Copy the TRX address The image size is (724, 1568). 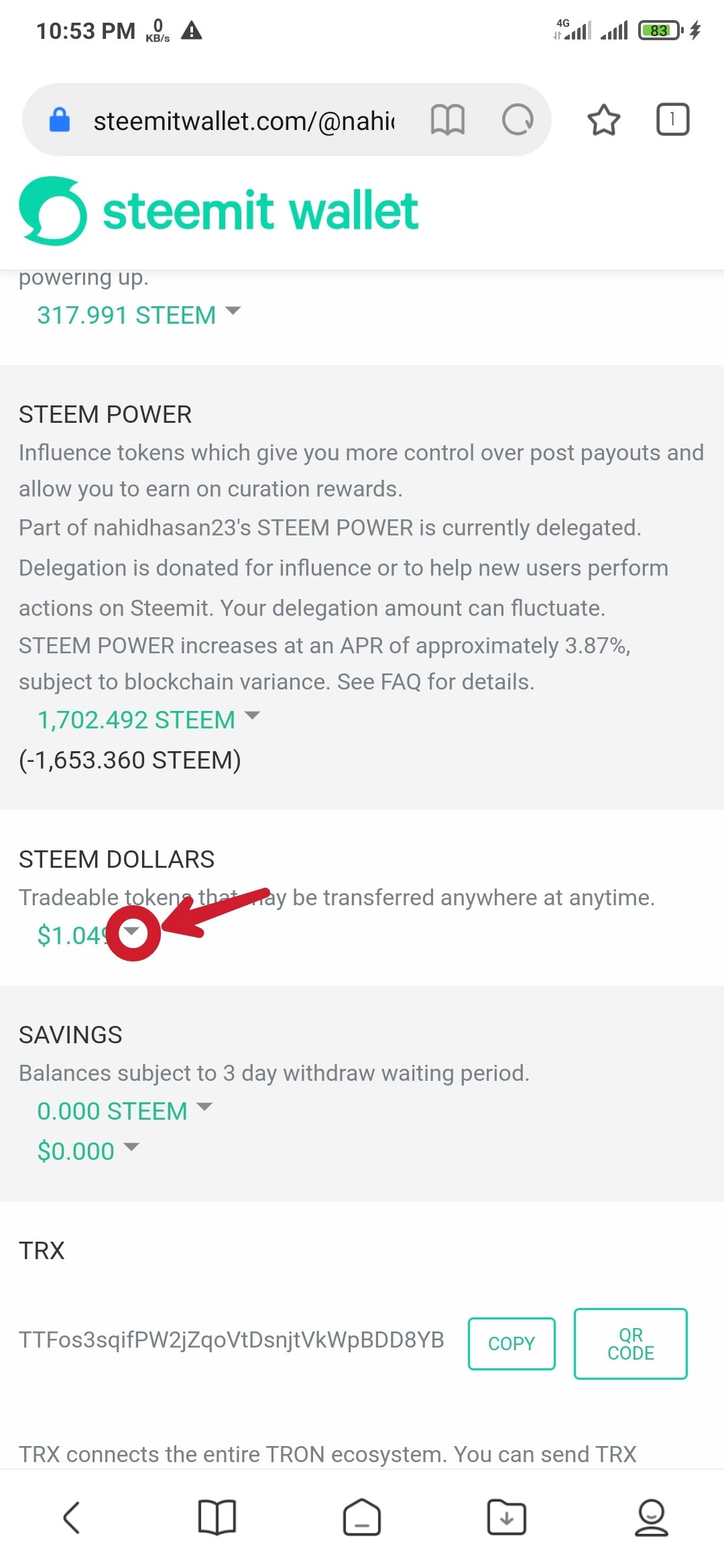coord(511,1344)
